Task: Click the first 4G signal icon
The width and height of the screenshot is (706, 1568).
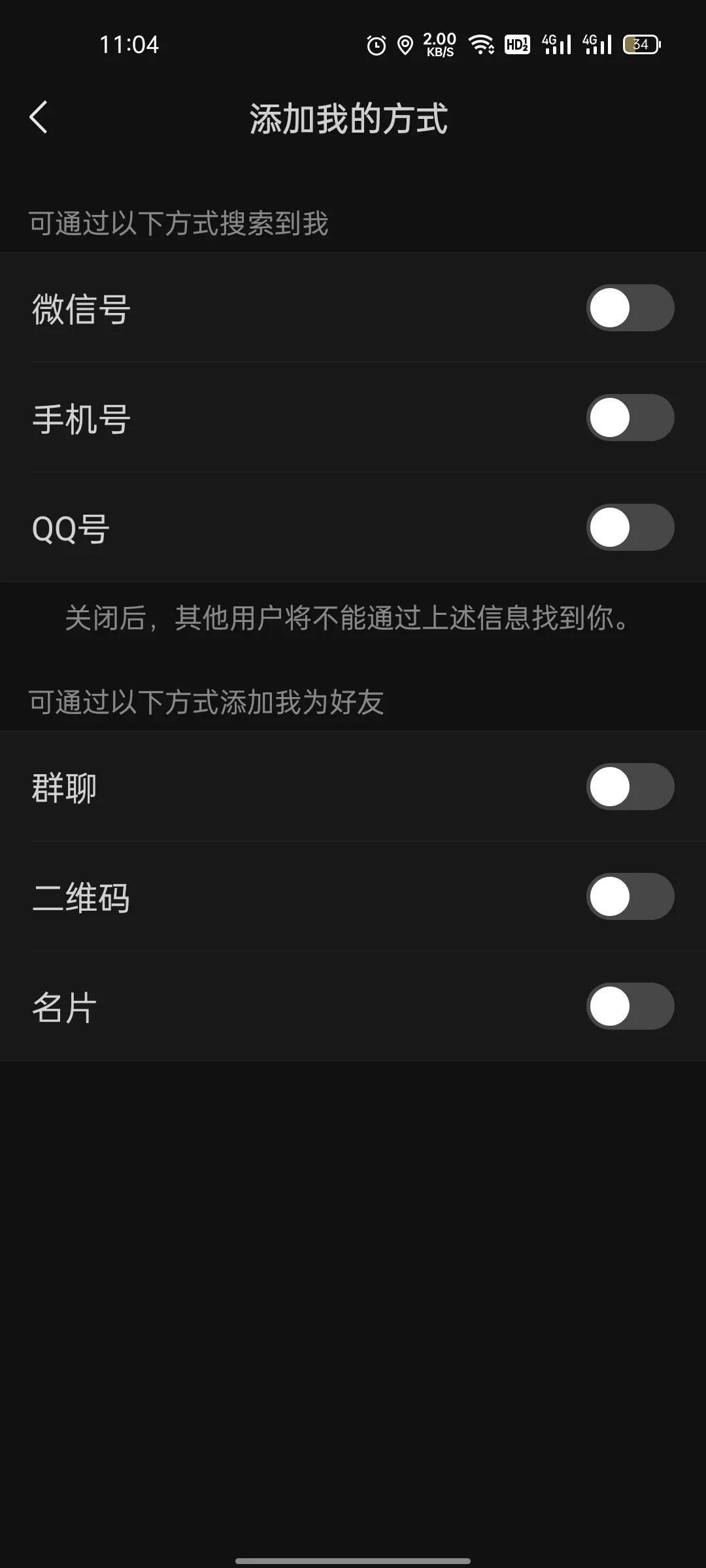Action: coord(555,43)
